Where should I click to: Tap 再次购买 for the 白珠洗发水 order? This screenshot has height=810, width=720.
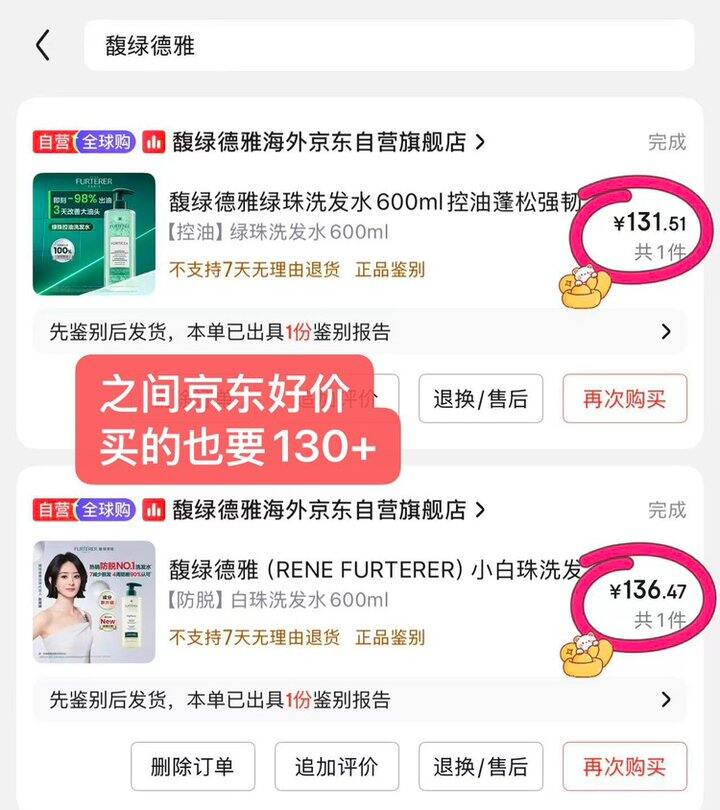coord(625,767)
